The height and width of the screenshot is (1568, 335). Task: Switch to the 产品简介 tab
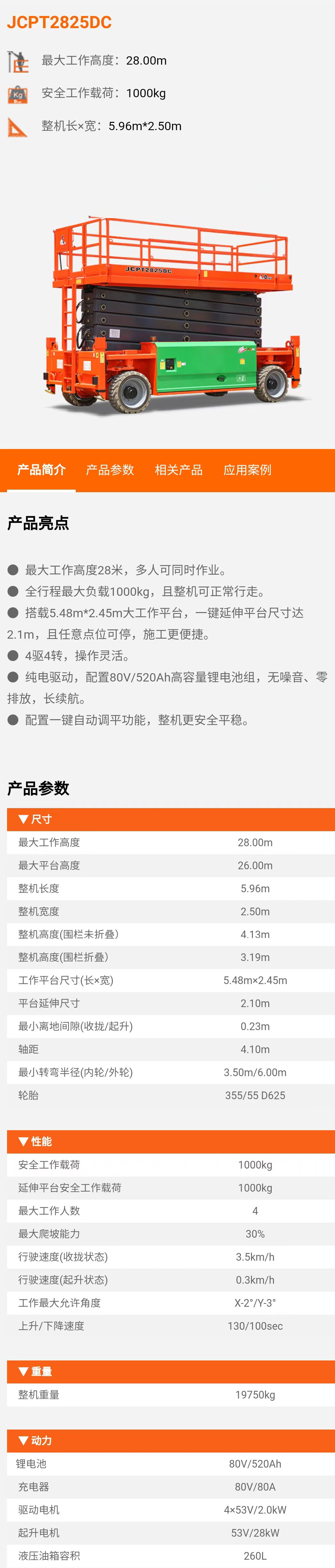click(41, 470)
